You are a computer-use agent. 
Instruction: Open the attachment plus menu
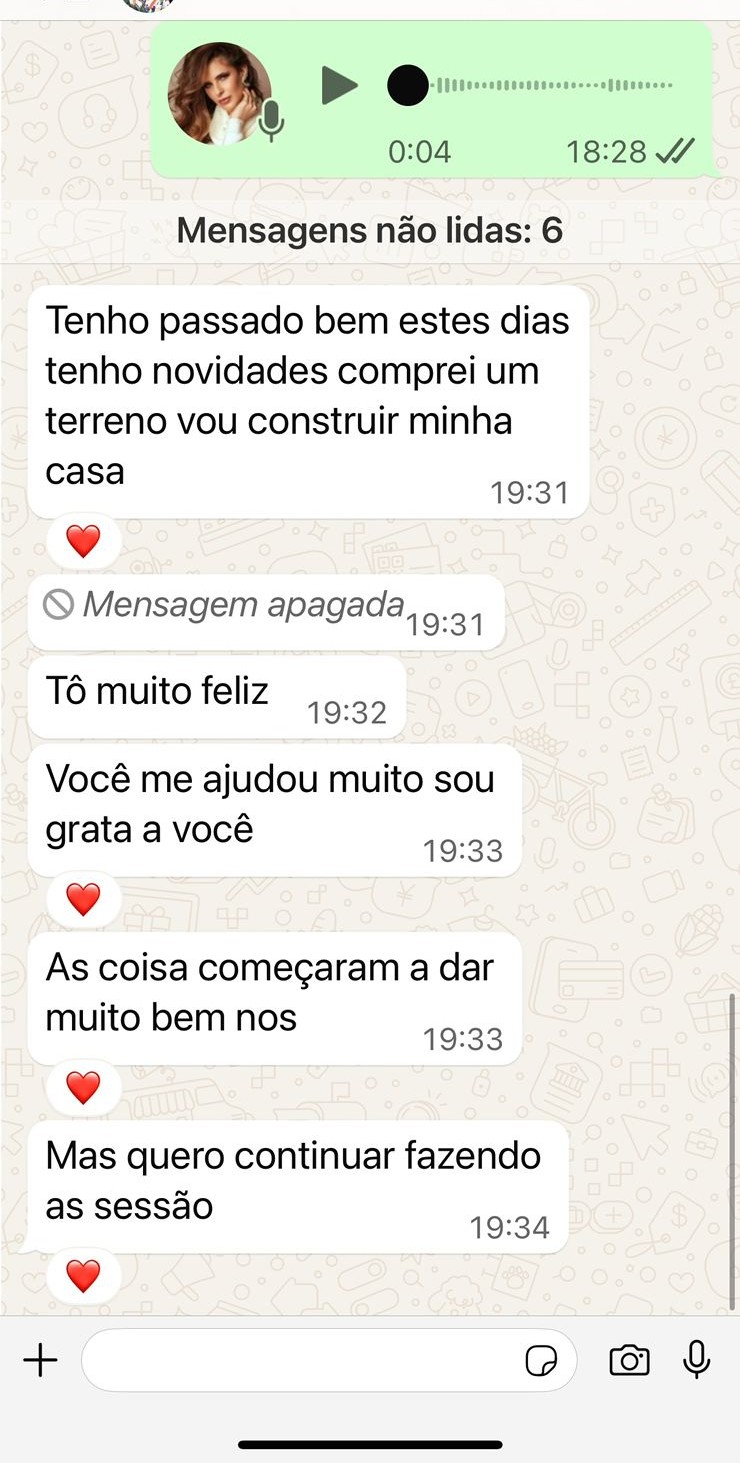point(41,1360)
